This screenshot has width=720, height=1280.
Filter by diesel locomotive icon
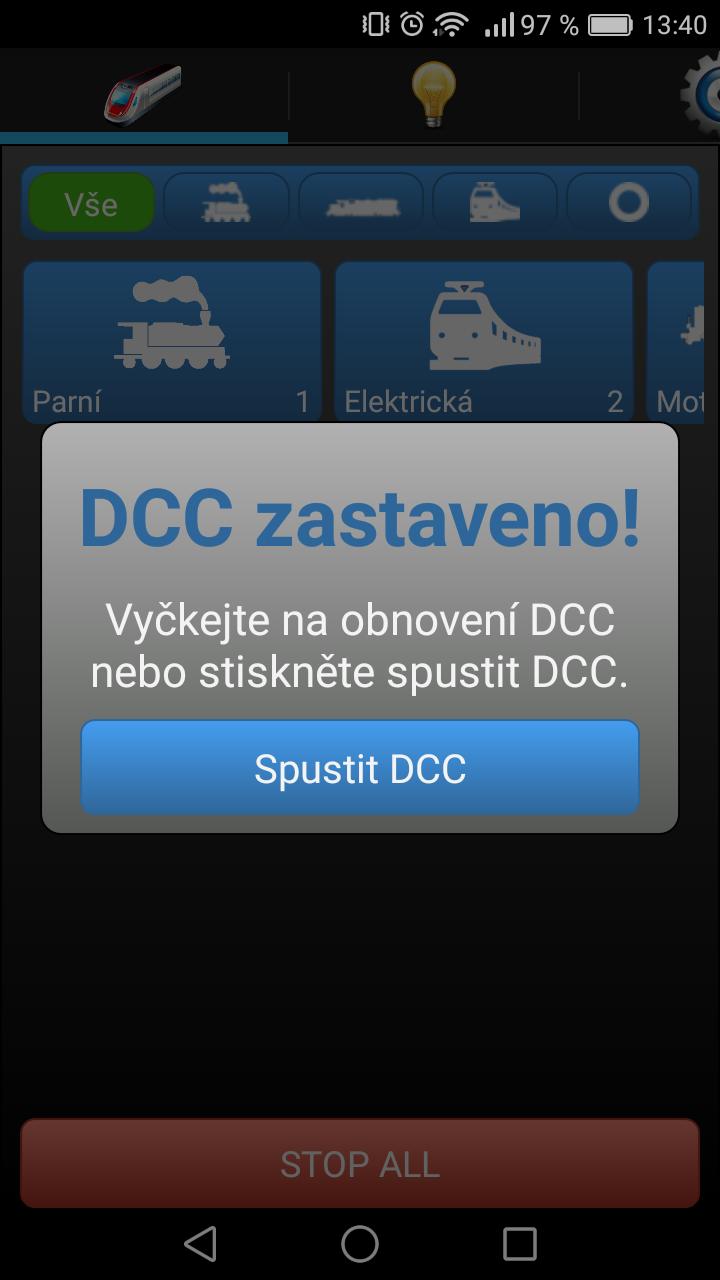point(361,204)
